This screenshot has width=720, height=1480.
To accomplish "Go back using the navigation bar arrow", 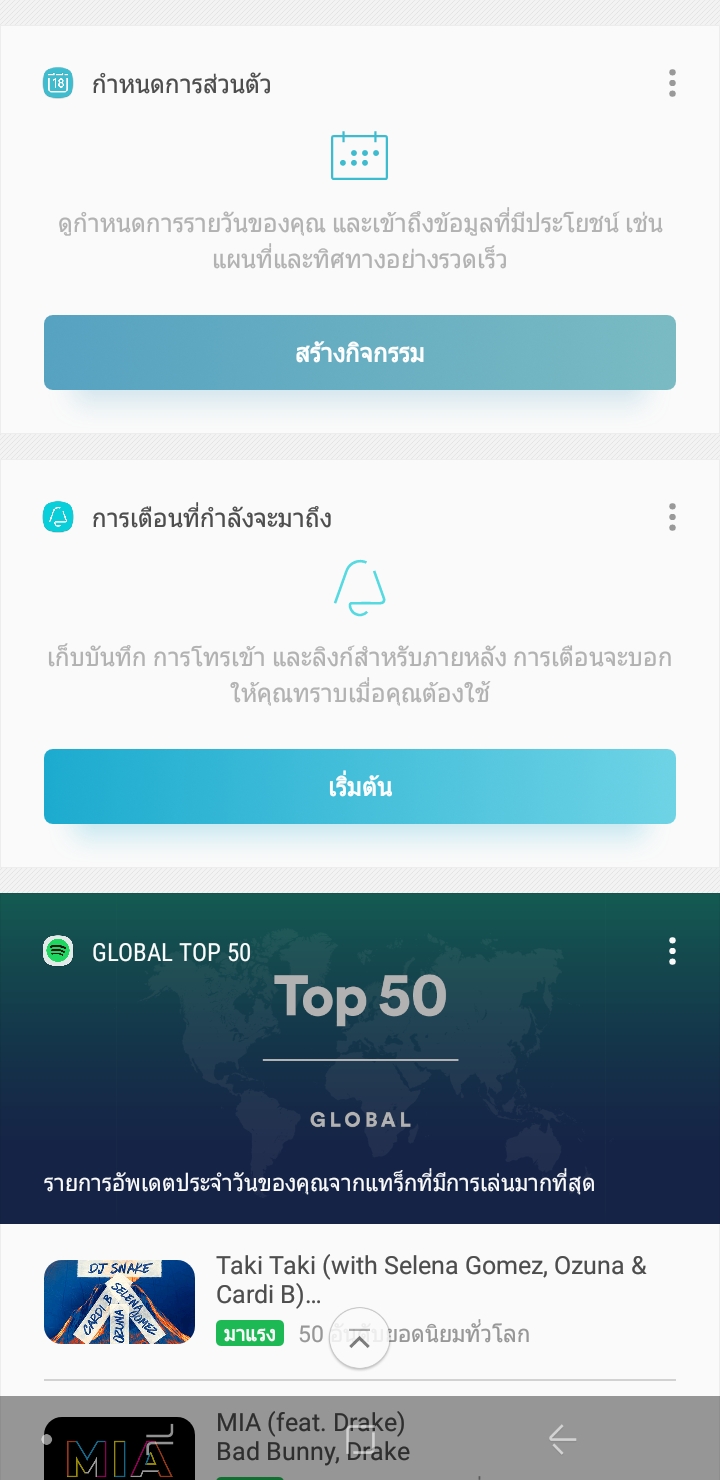I will (x=562, y=1439).
